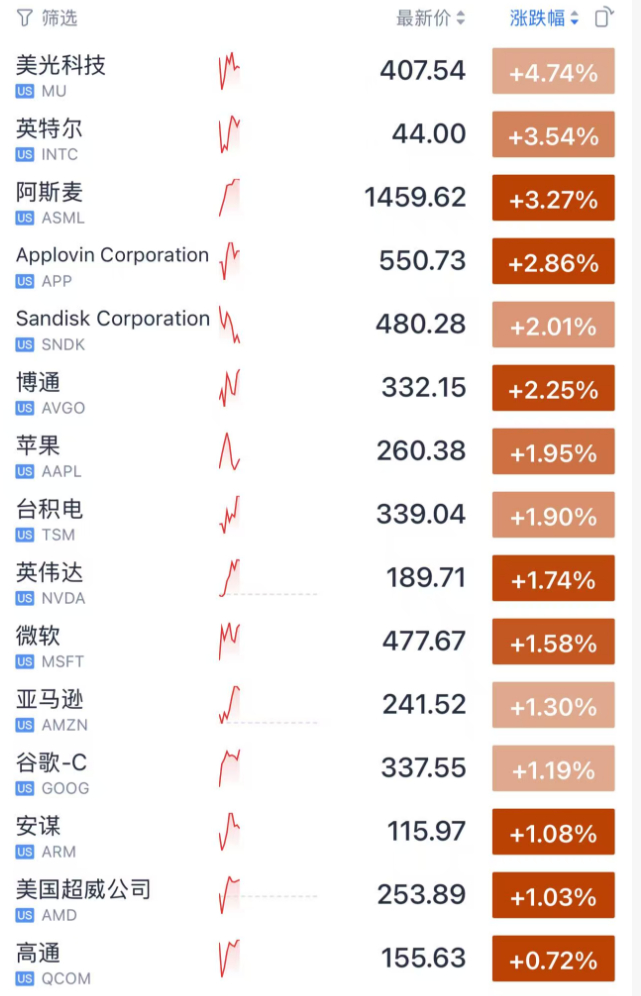Open 美国超威公司 AMD stock page

click(x=315, y=900)
